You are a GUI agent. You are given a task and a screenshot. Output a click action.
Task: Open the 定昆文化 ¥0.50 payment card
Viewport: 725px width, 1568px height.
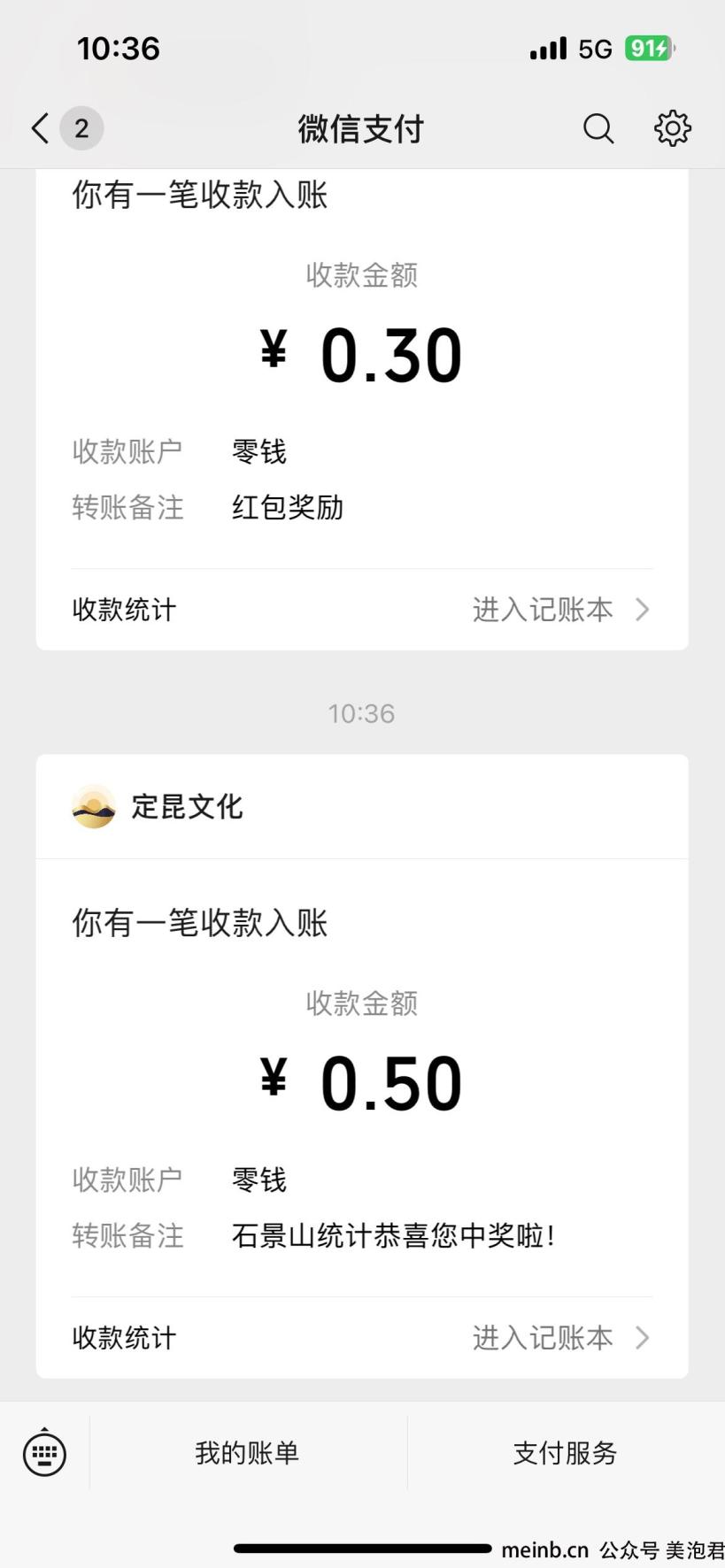pos(362,1065)
